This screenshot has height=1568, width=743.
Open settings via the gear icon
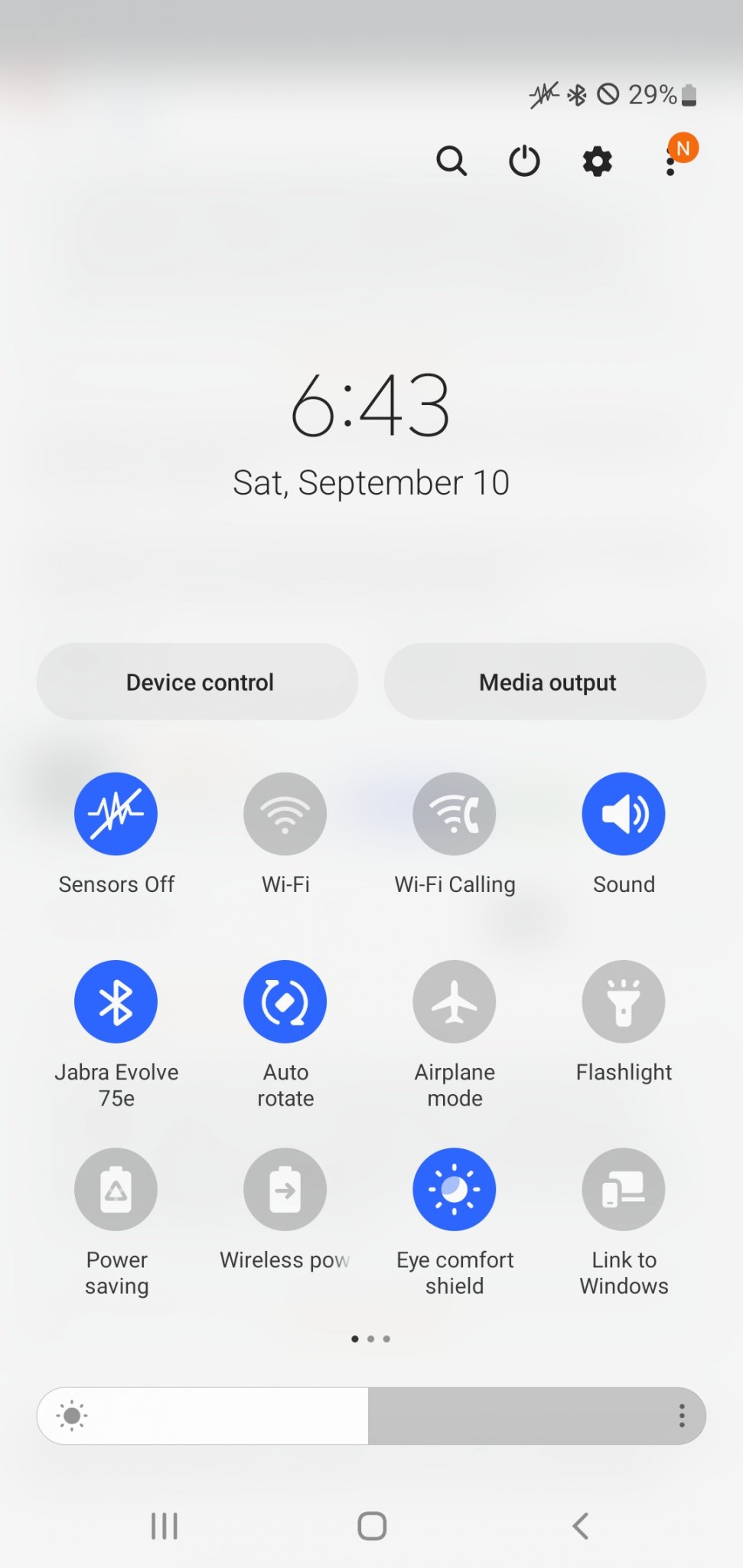[x=597, y=162]
